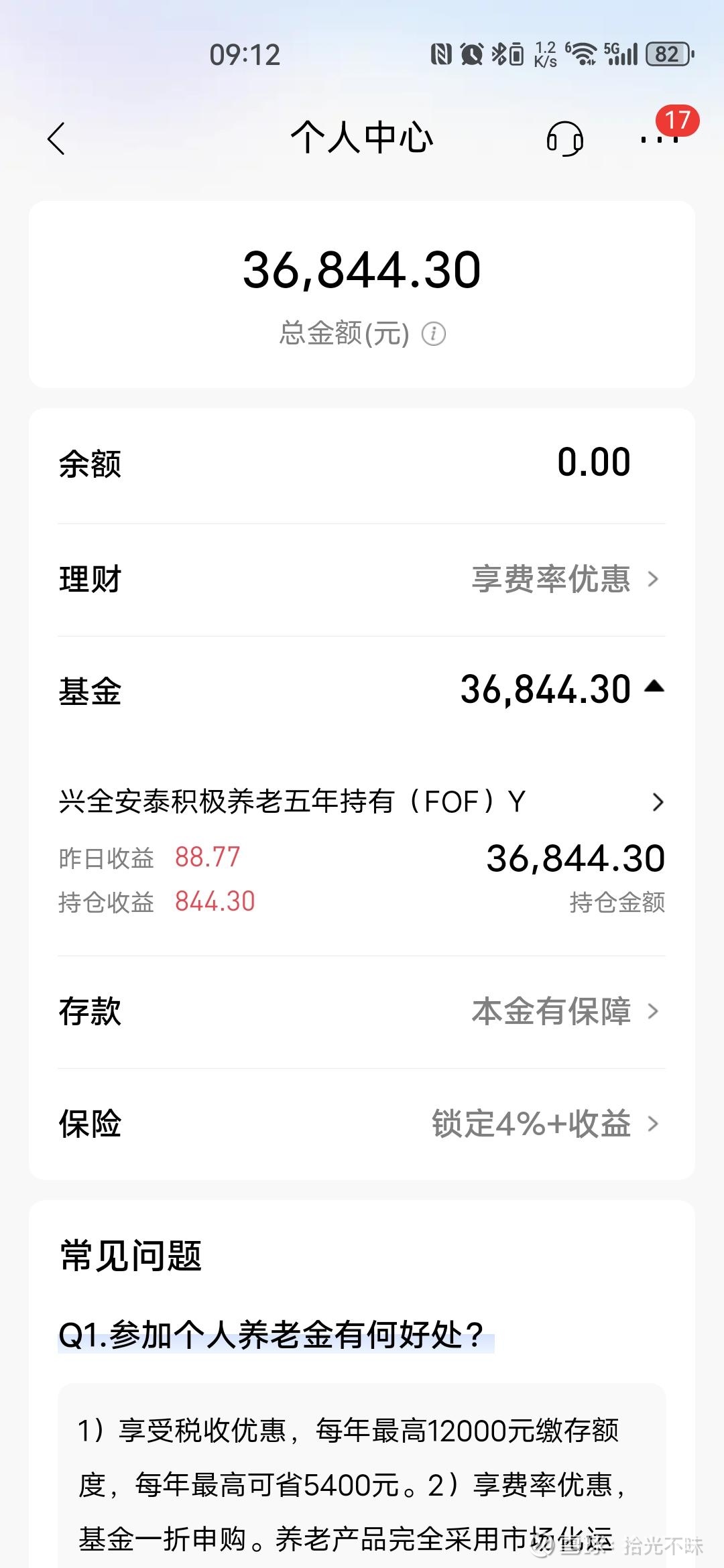Open 兴全安泰积极养老五年持有 fund details
The height and width of the screenshot is (1568, 724).
click(x=362, y=851)
